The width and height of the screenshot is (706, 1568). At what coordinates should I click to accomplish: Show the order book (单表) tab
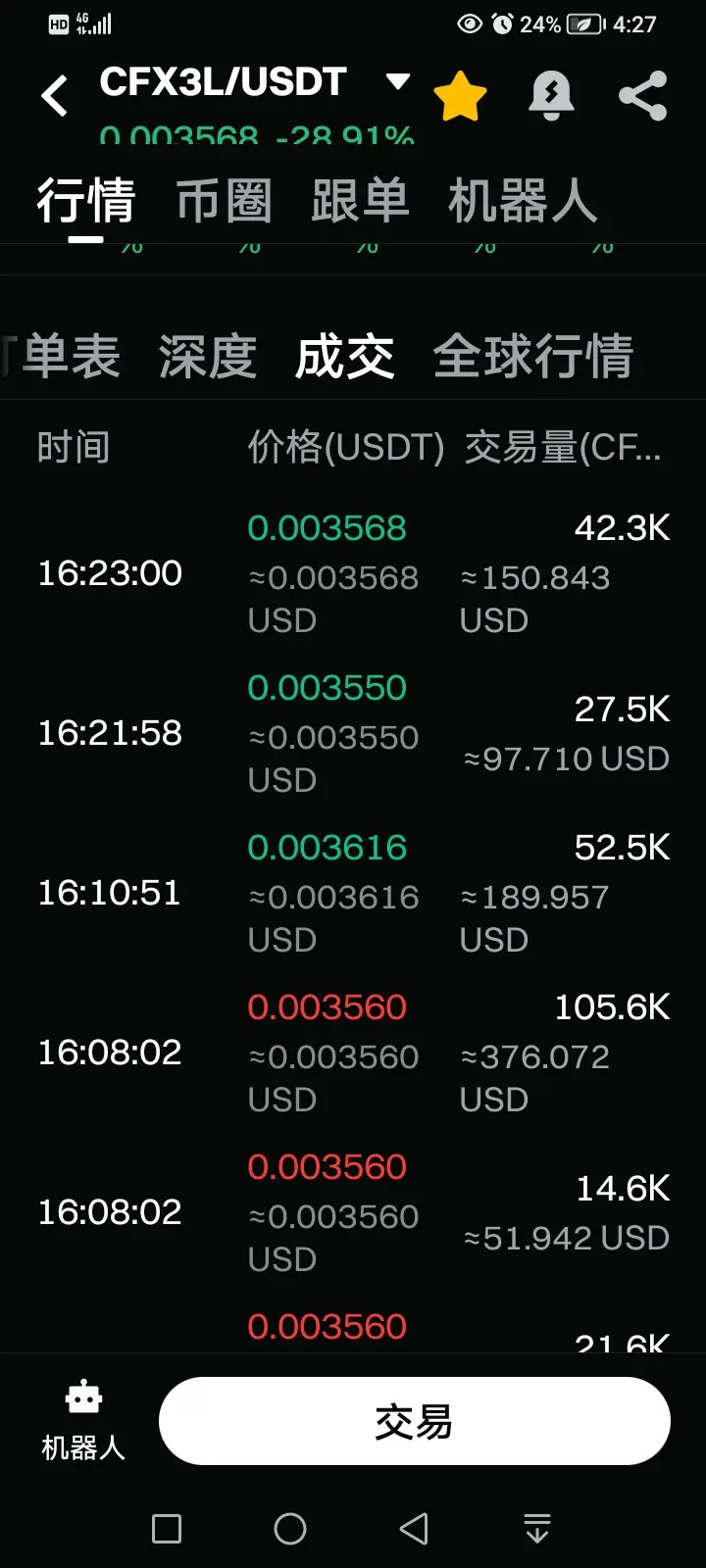coord(61,356)
